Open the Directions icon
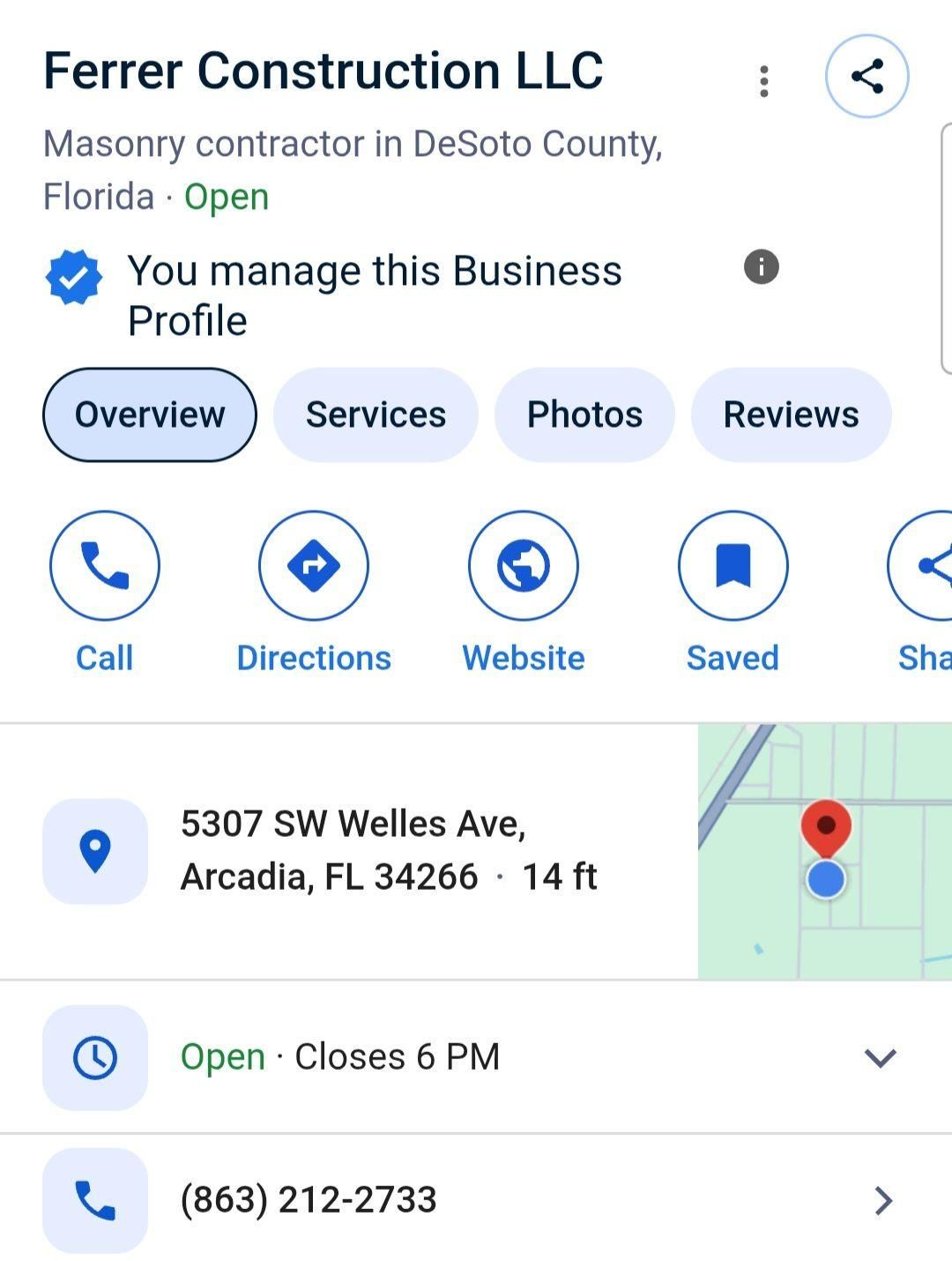This screenshot has height=1261, width=952. [x=314, y=565]
